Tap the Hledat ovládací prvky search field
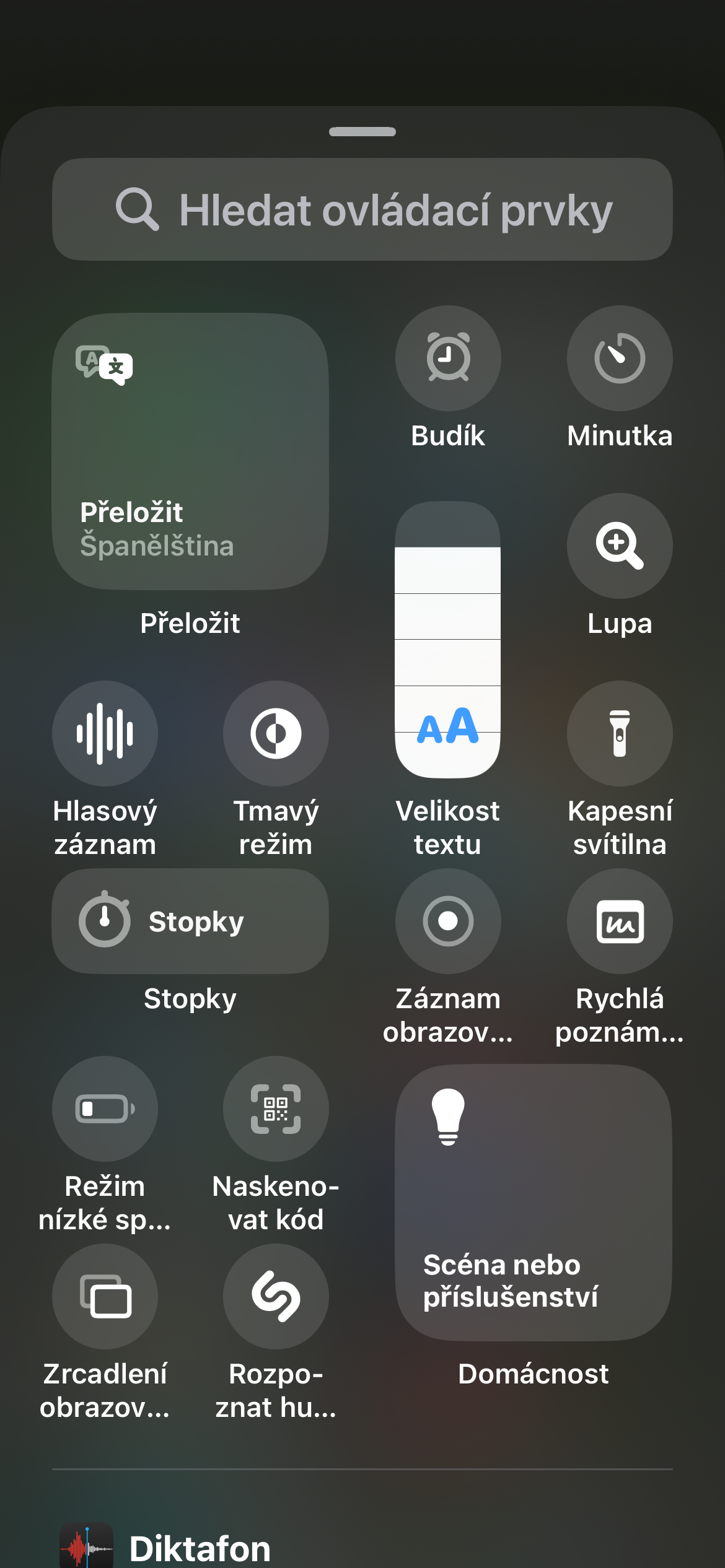 coord(362,209)
